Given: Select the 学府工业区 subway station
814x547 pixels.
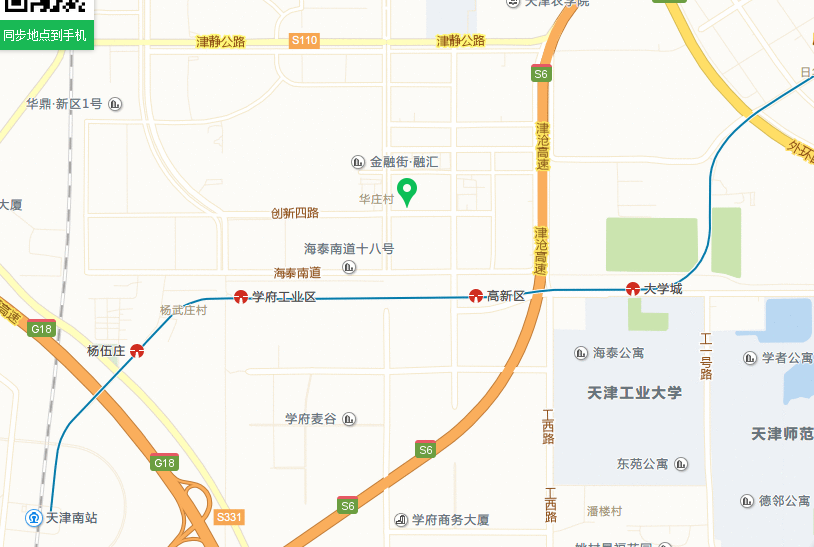Looking at the screenshot, I should (x=241, y=297).
